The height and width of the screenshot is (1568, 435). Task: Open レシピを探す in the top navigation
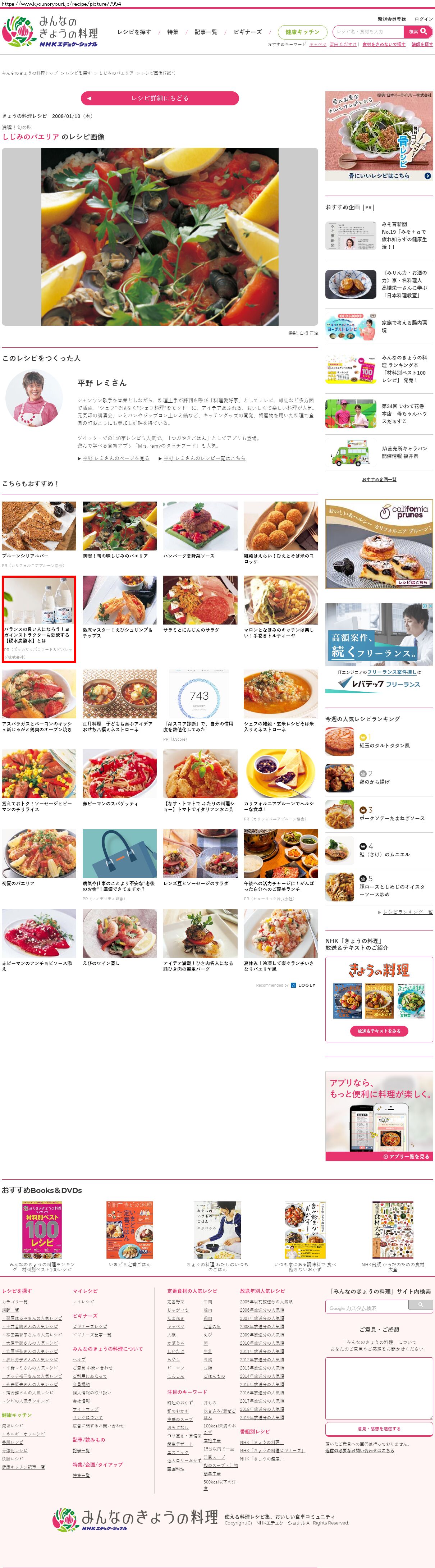click(x=134, y=32)
